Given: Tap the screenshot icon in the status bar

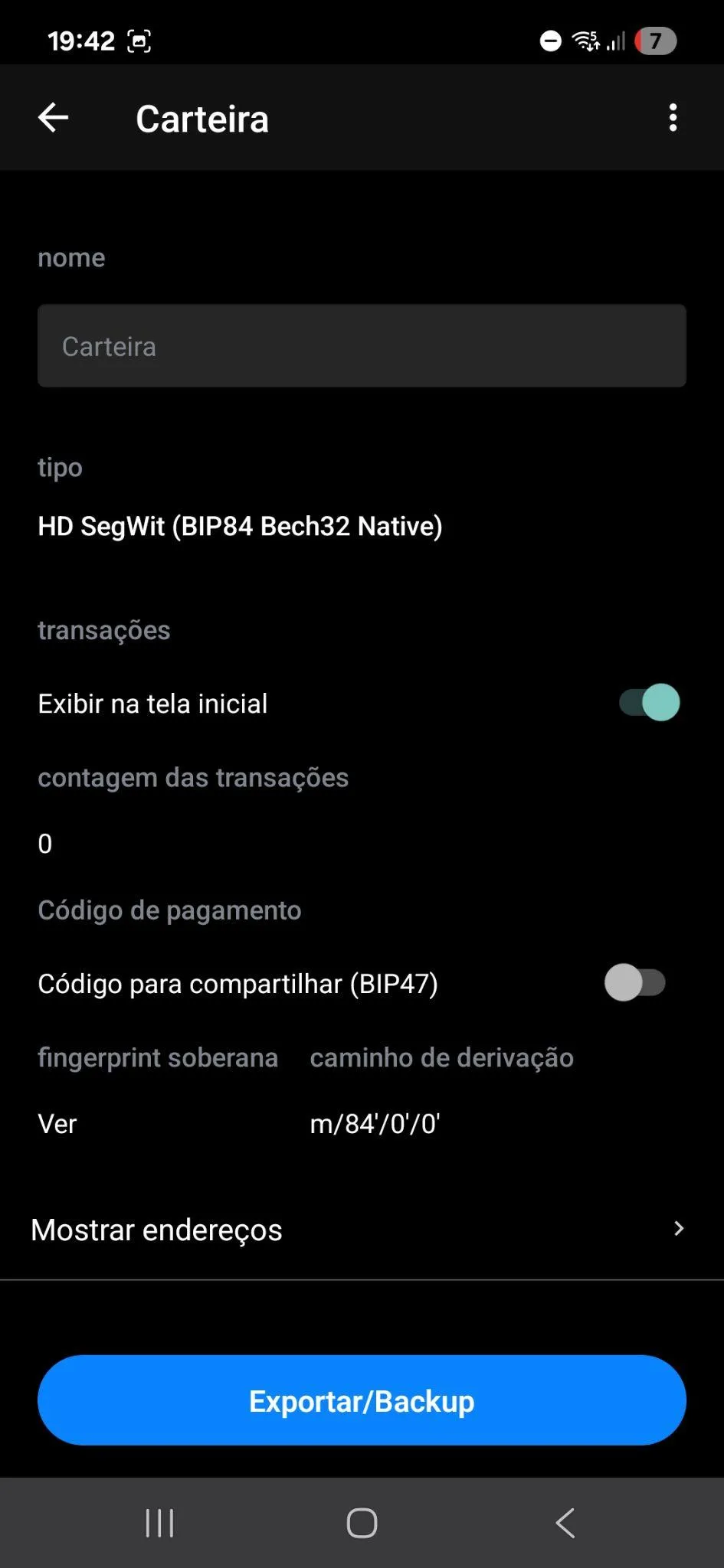Looking at the screenshot, I should coord(139,41).
